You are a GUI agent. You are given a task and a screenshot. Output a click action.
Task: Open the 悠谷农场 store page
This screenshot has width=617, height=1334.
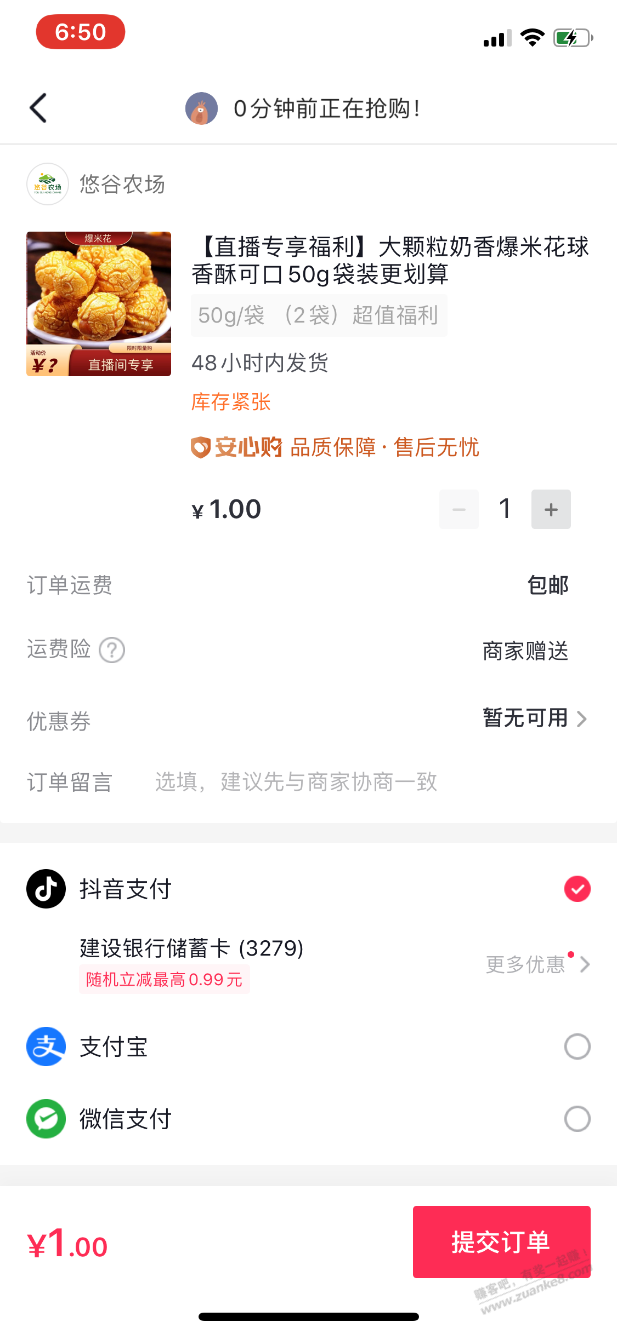(121, 184)
